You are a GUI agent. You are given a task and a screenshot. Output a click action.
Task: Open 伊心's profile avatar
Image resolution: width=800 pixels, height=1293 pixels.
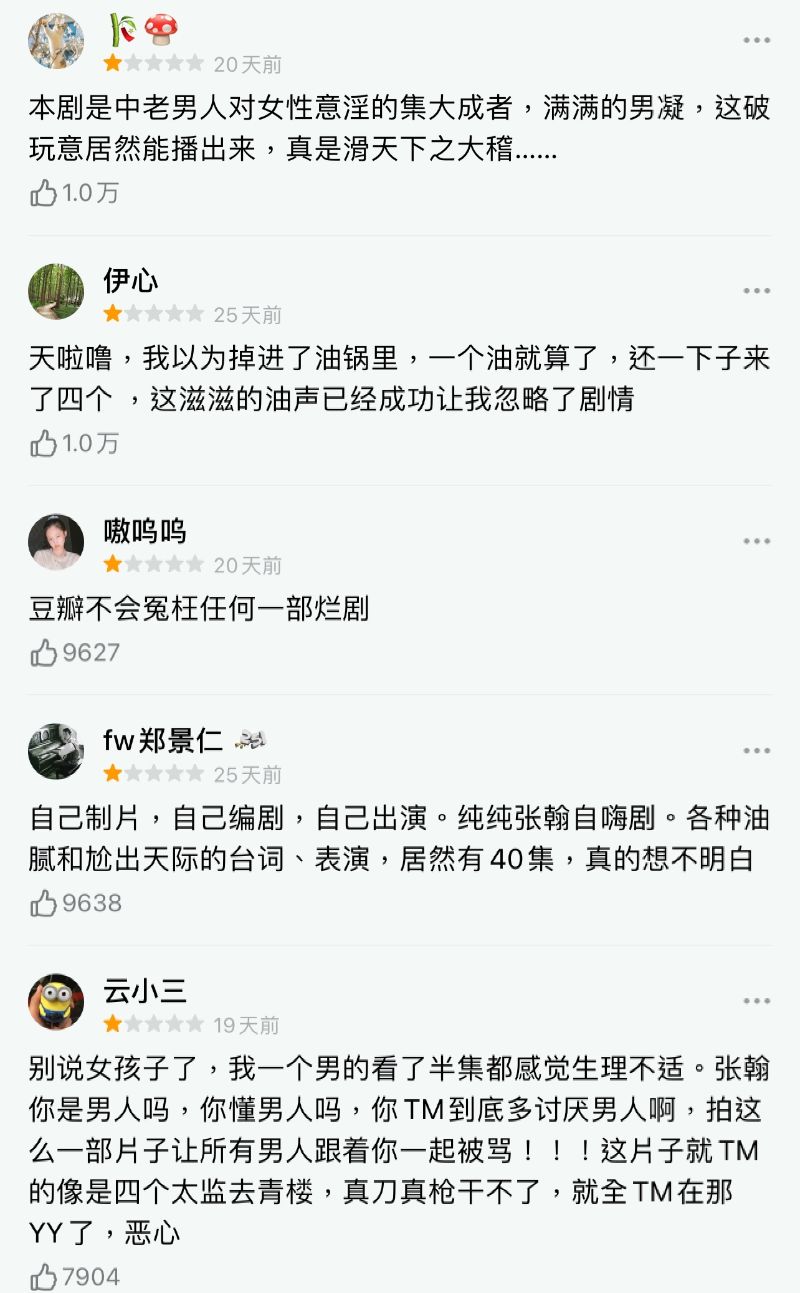click(x=56, y=291)
